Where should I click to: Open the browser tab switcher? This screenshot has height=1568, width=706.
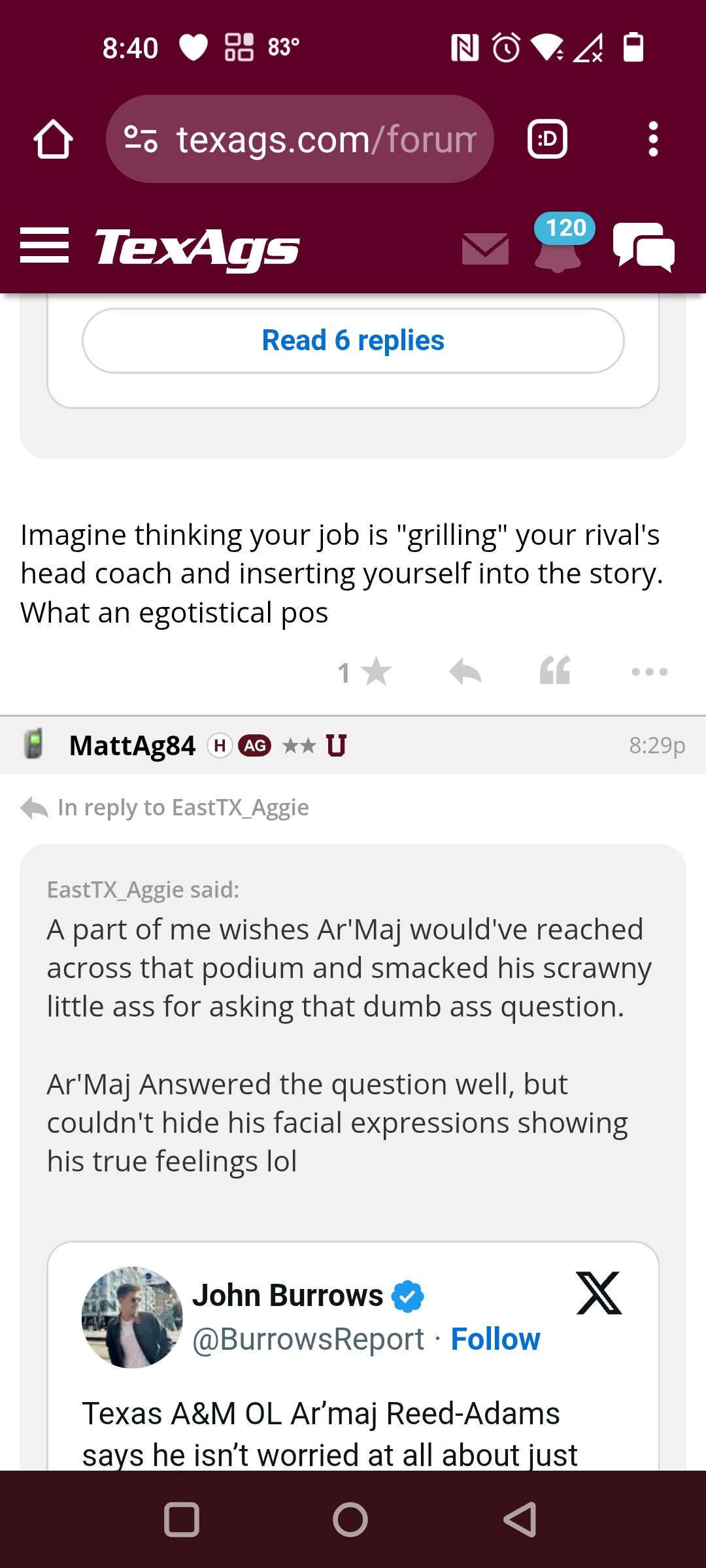tap(547, 139)
